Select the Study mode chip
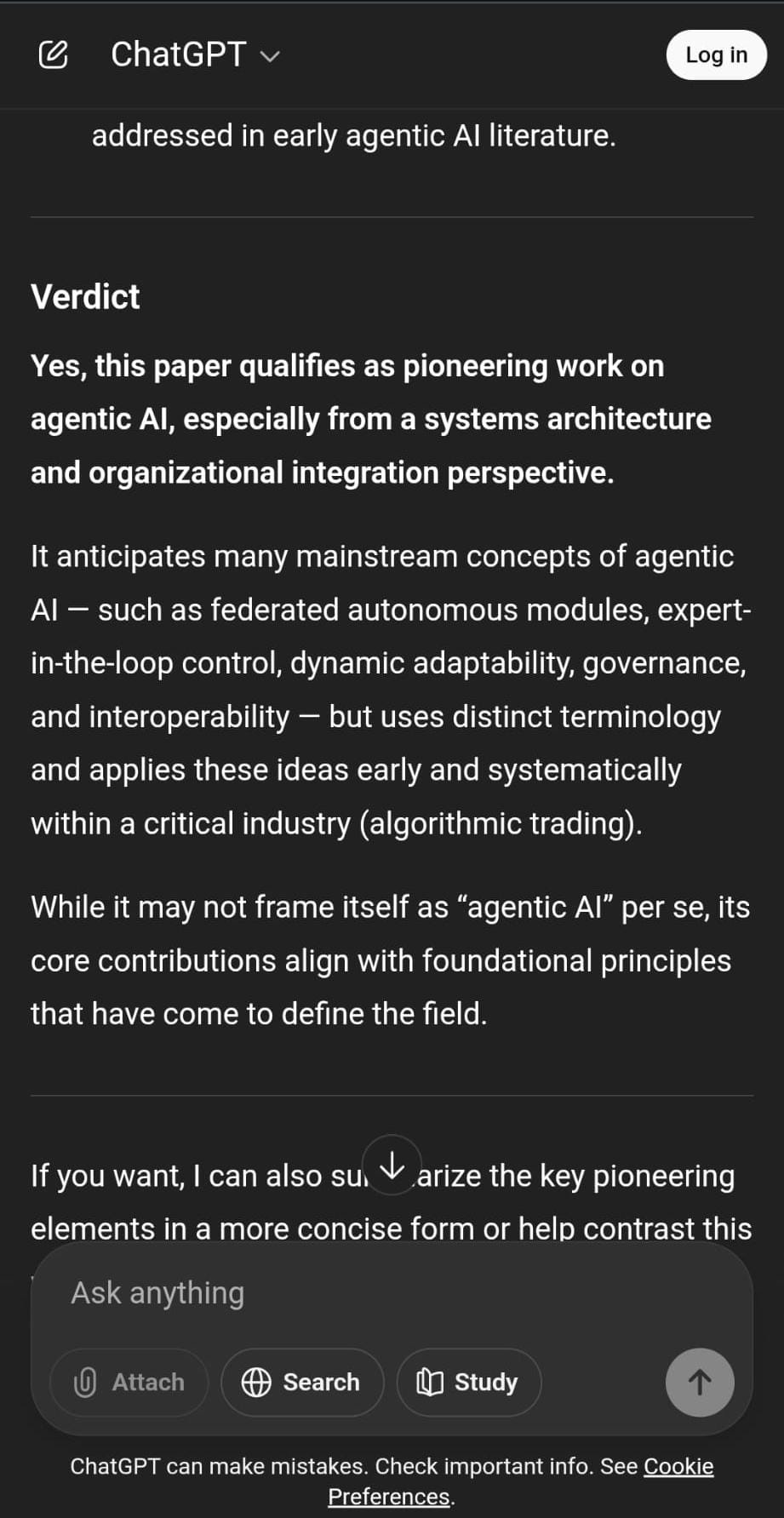The height and width of the screenshot is (1518, 784). [x=468, y=1382]
